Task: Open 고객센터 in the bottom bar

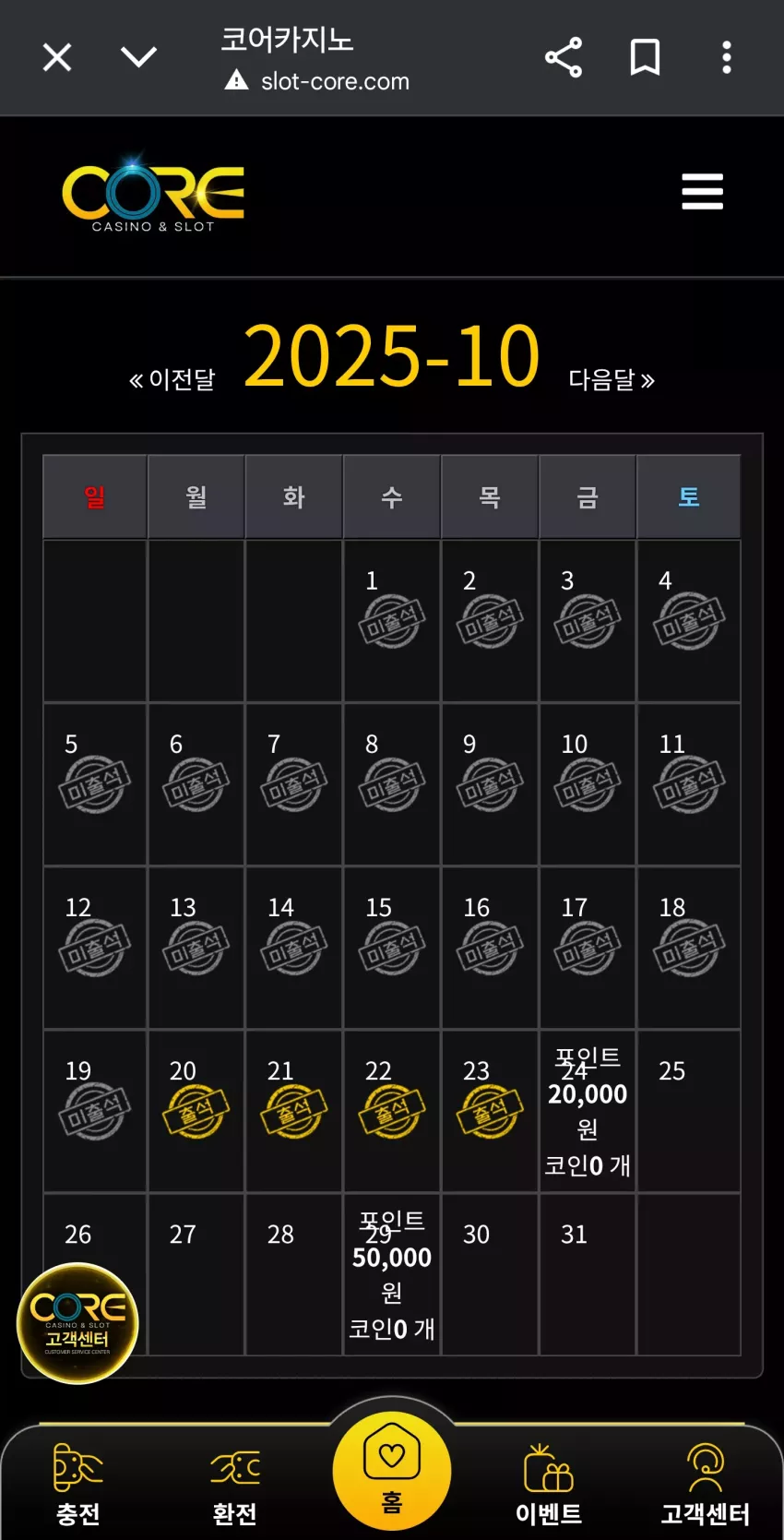Action: point(706,1483)
